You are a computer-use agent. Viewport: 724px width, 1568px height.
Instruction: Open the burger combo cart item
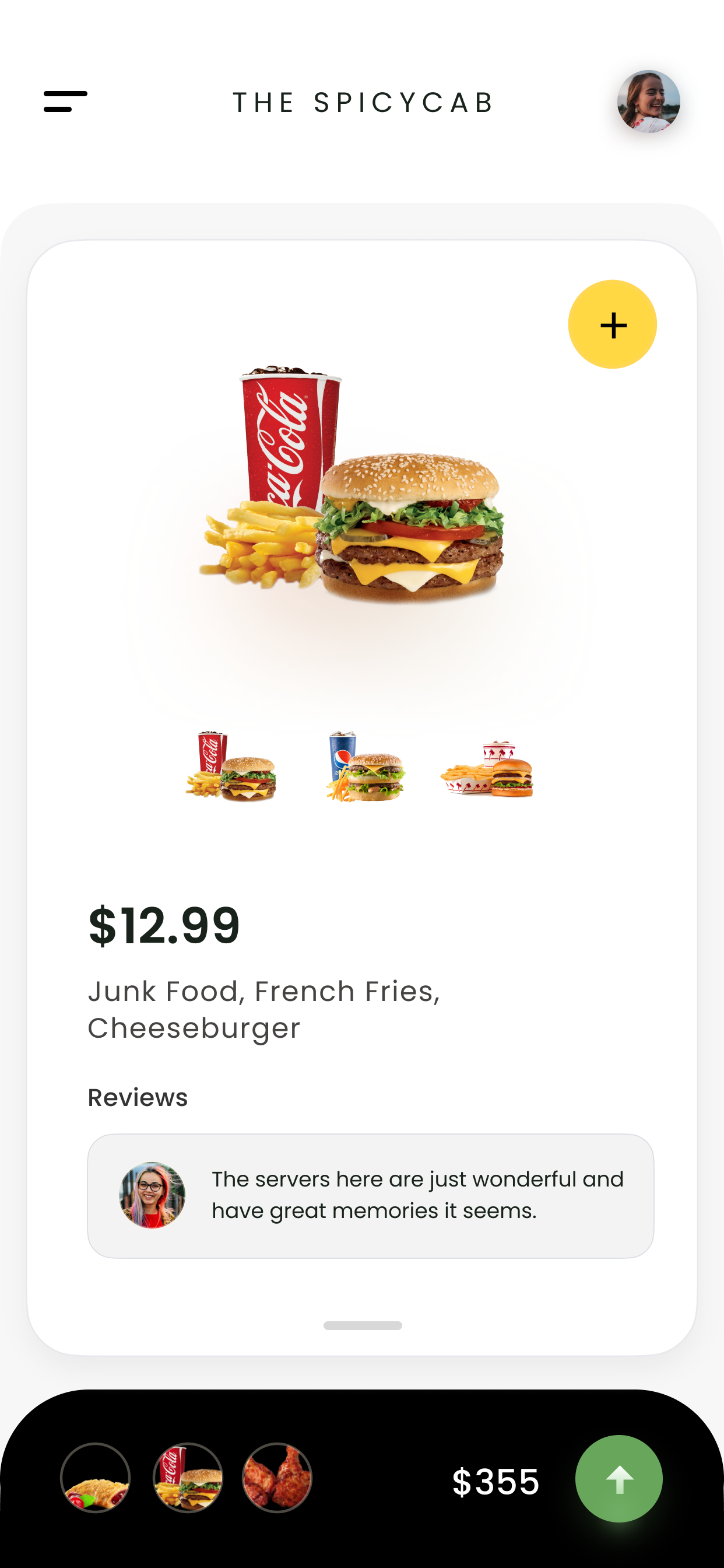(187, 1478)
